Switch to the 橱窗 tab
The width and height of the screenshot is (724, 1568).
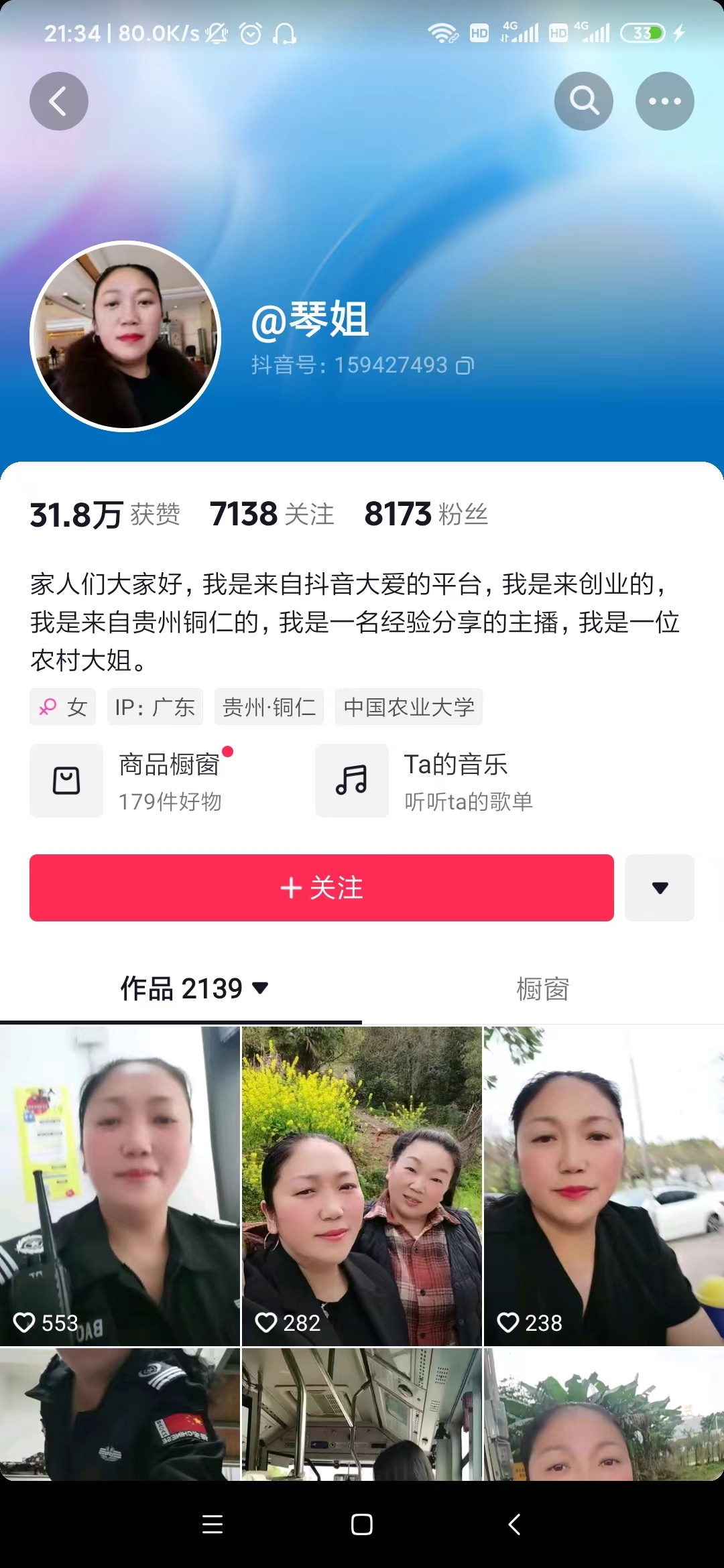(542, 989)
